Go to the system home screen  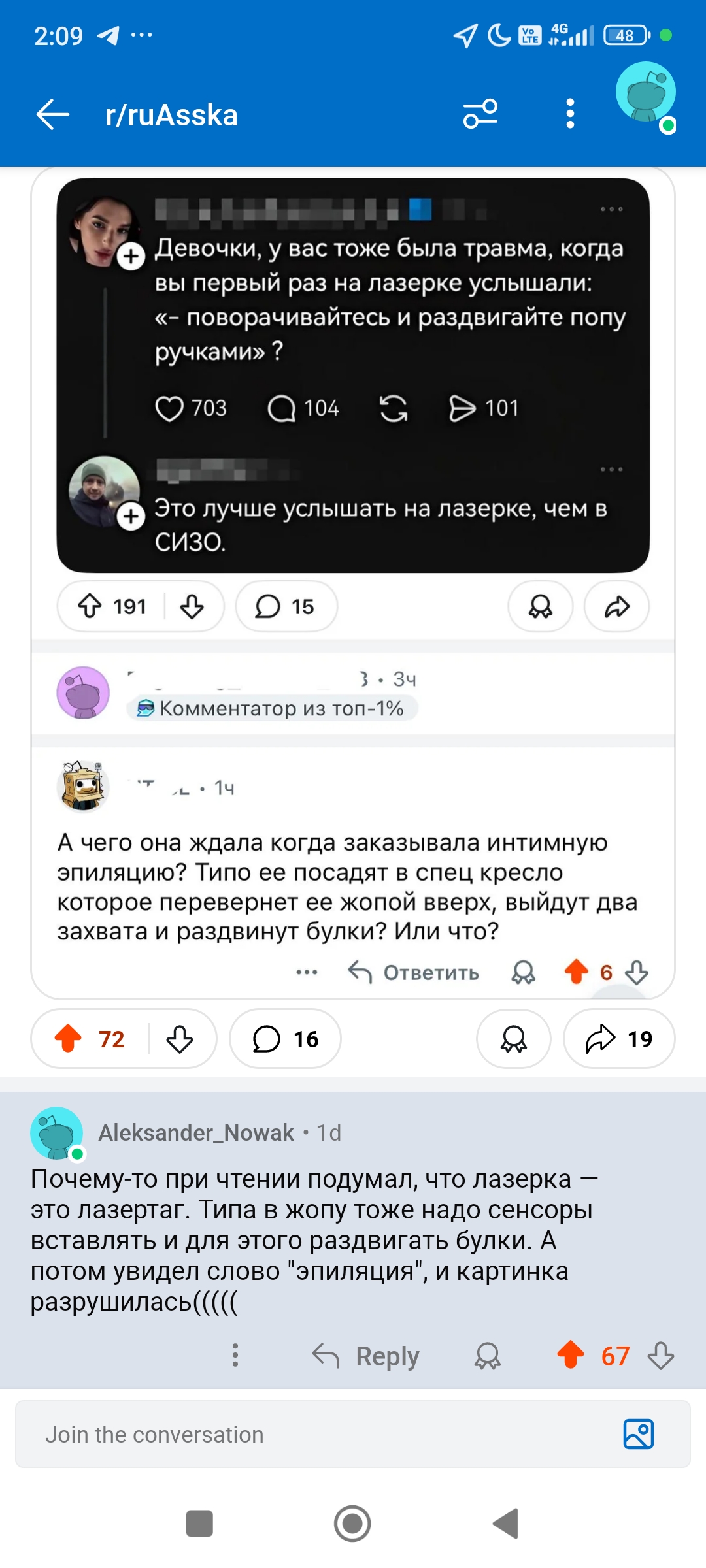point(352,1524)
